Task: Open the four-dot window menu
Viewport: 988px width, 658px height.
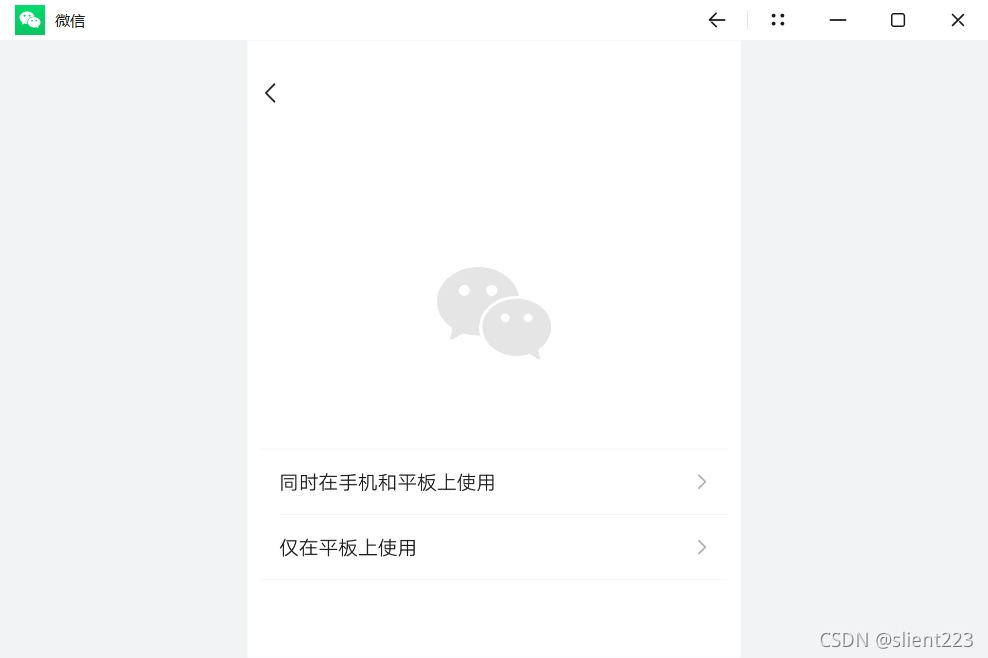Action: 778,20
